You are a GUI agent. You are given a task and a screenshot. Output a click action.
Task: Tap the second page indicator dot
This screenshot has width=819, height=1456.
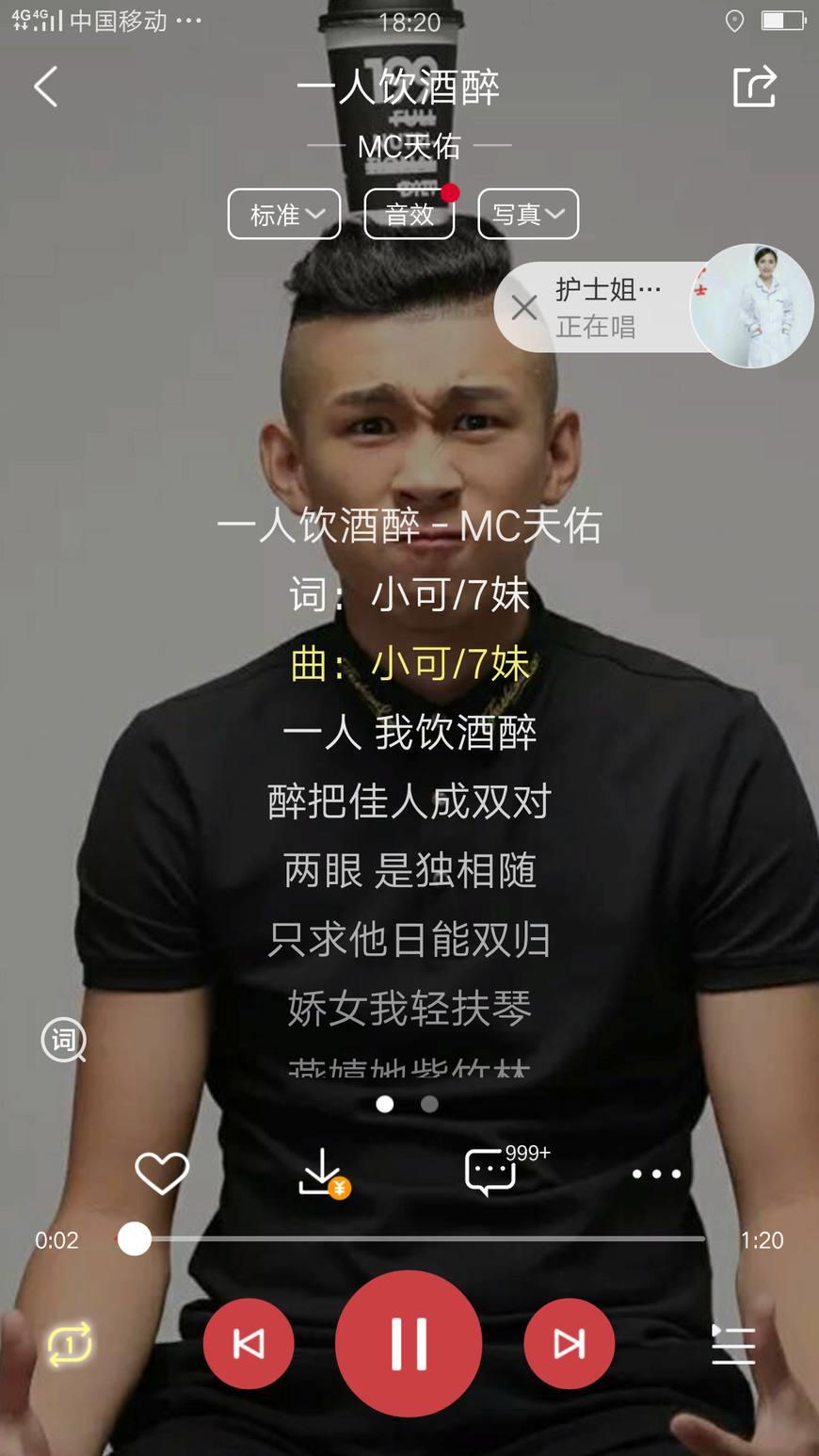(430, 1104)
